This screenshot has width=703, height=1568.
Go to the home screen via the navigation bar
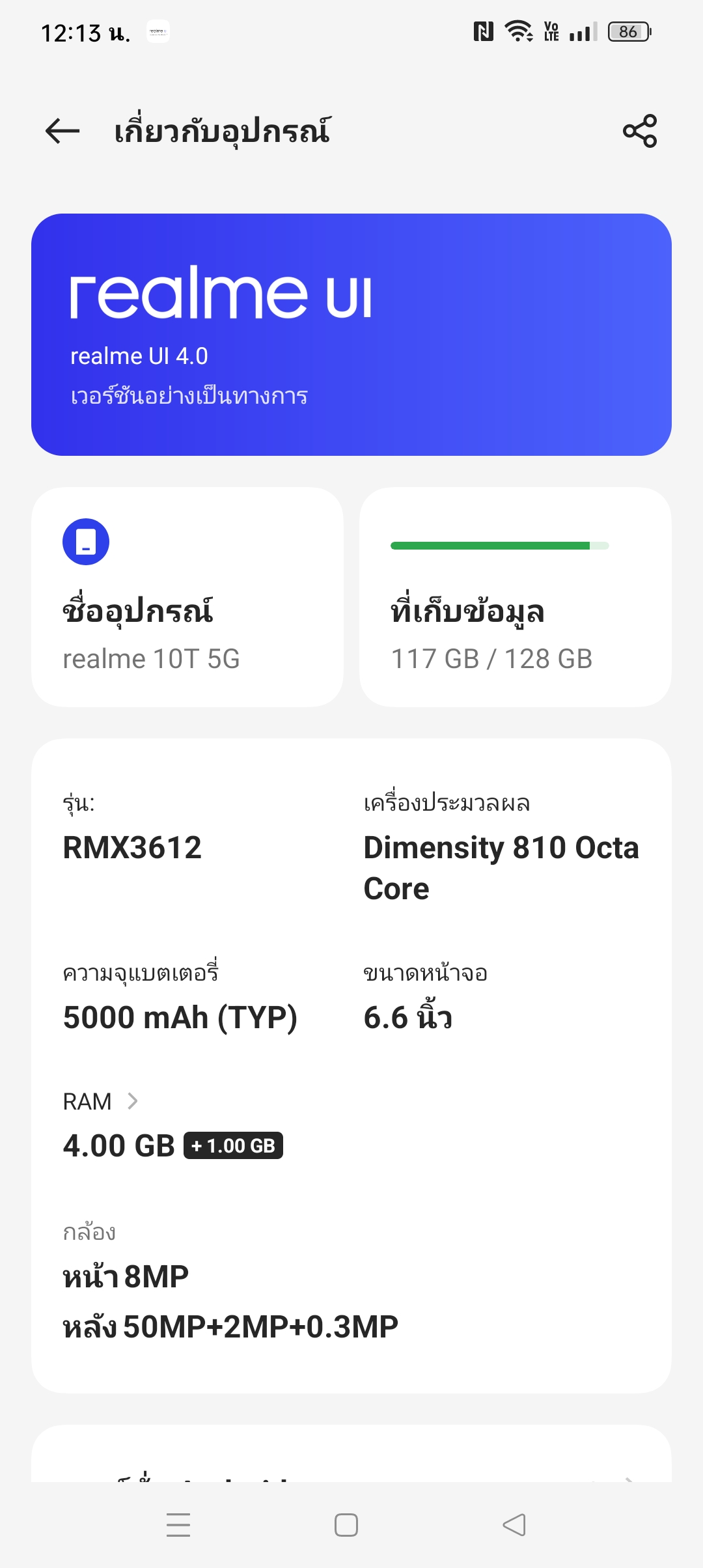click(x=346, y=1525)
